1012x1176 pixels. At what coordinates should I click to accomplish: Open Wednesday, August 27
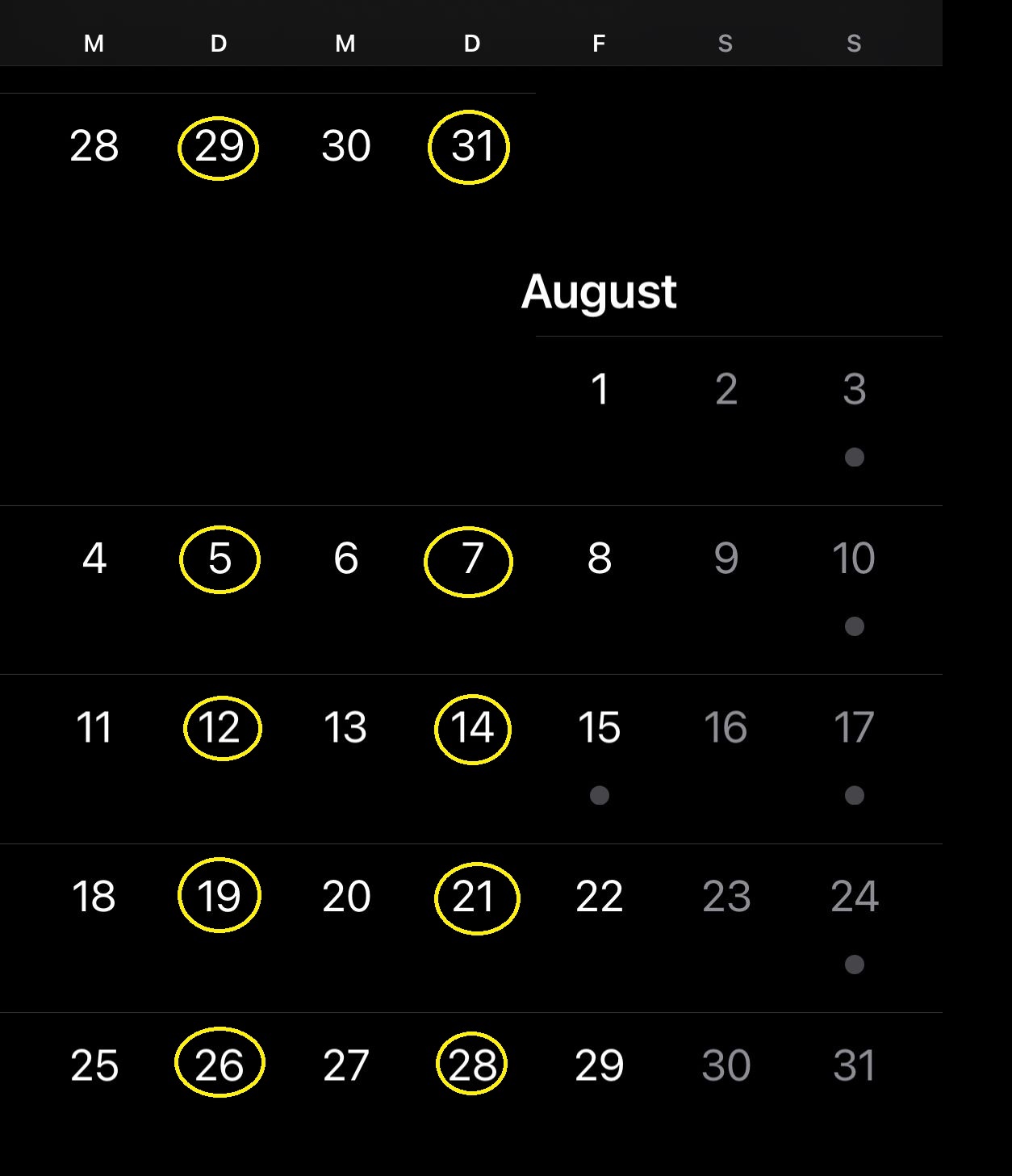(346, 1065)
